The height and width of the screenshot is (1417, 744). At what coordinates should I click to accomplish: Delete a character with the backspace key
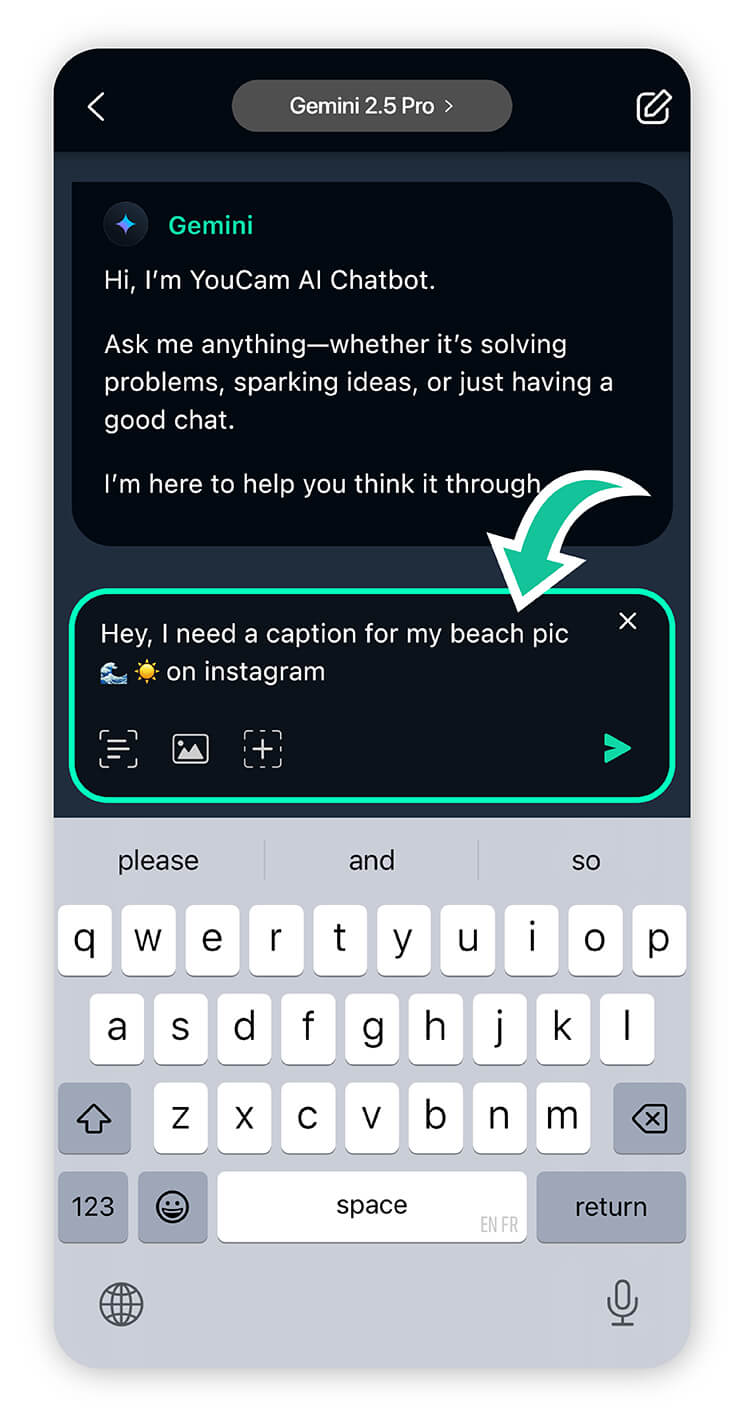650,1118
